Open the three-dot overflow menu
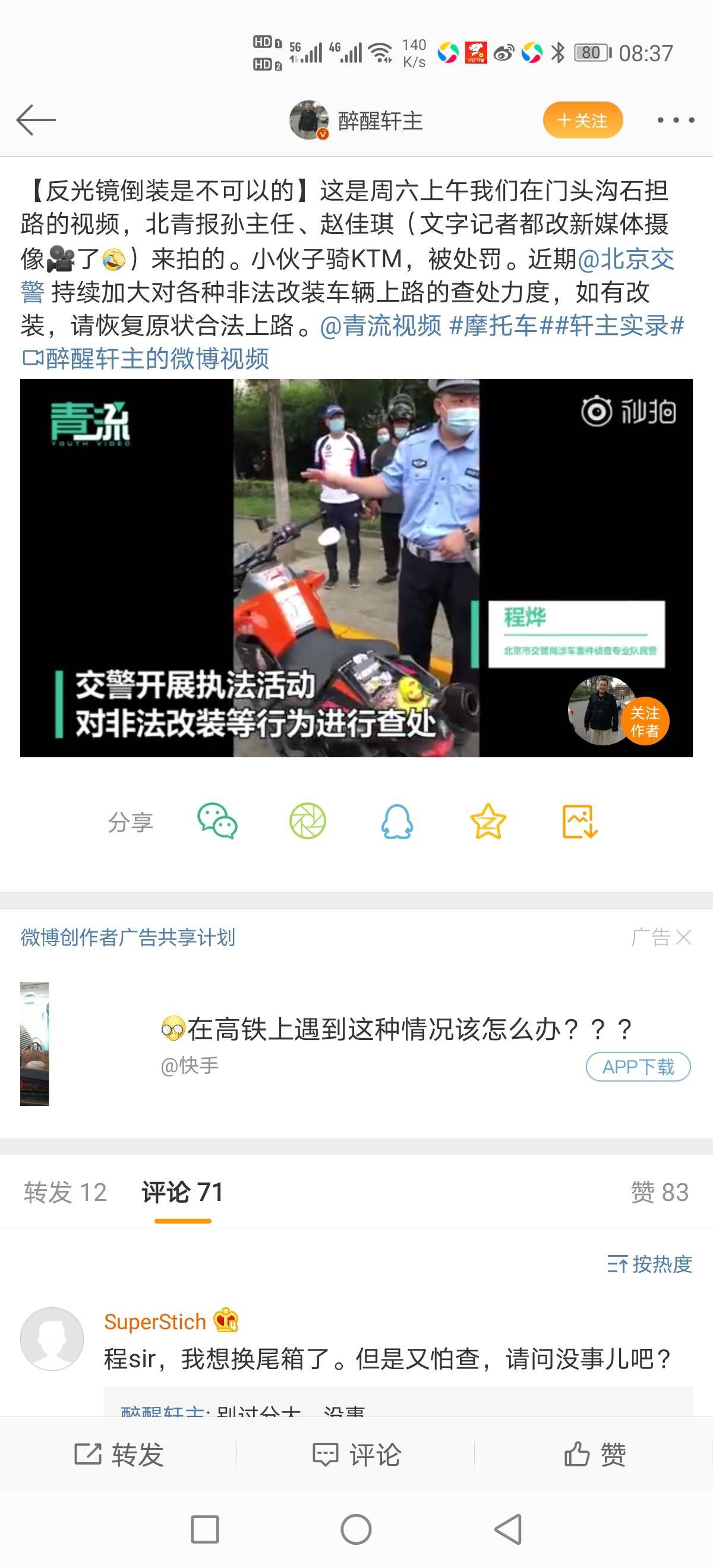This screenshot has height=1568, width=713. click(675, 121)
